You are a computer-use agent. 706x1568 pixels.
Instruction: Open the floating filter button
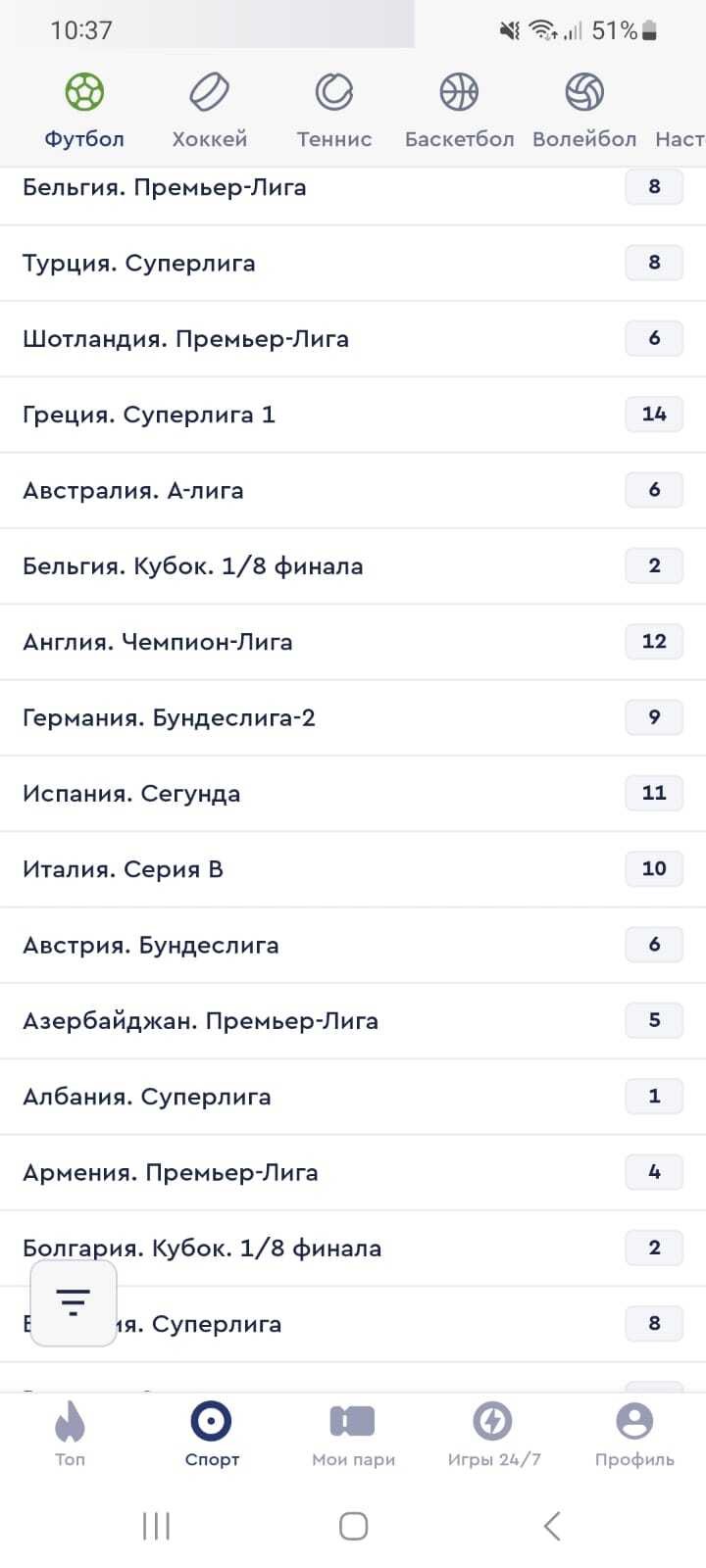coord(74,1302)
